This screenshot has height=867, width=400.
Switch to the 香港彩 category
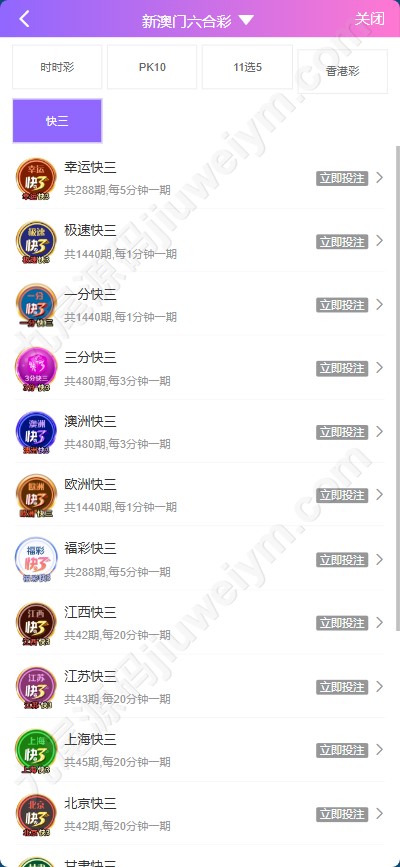click(x=342, y=71)
